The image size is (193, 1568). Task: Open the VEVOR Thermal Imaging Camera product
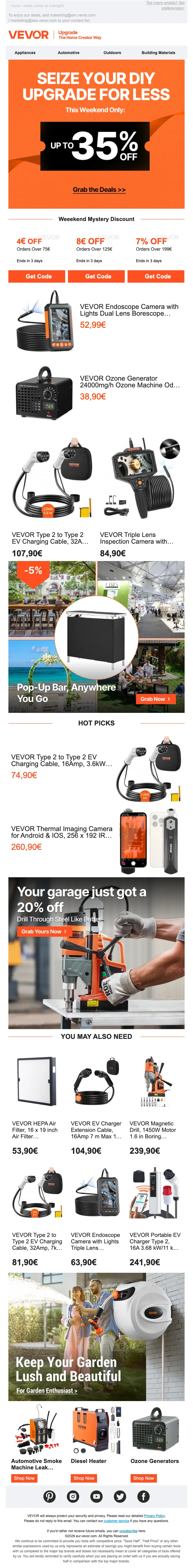(x=61, y=832)
